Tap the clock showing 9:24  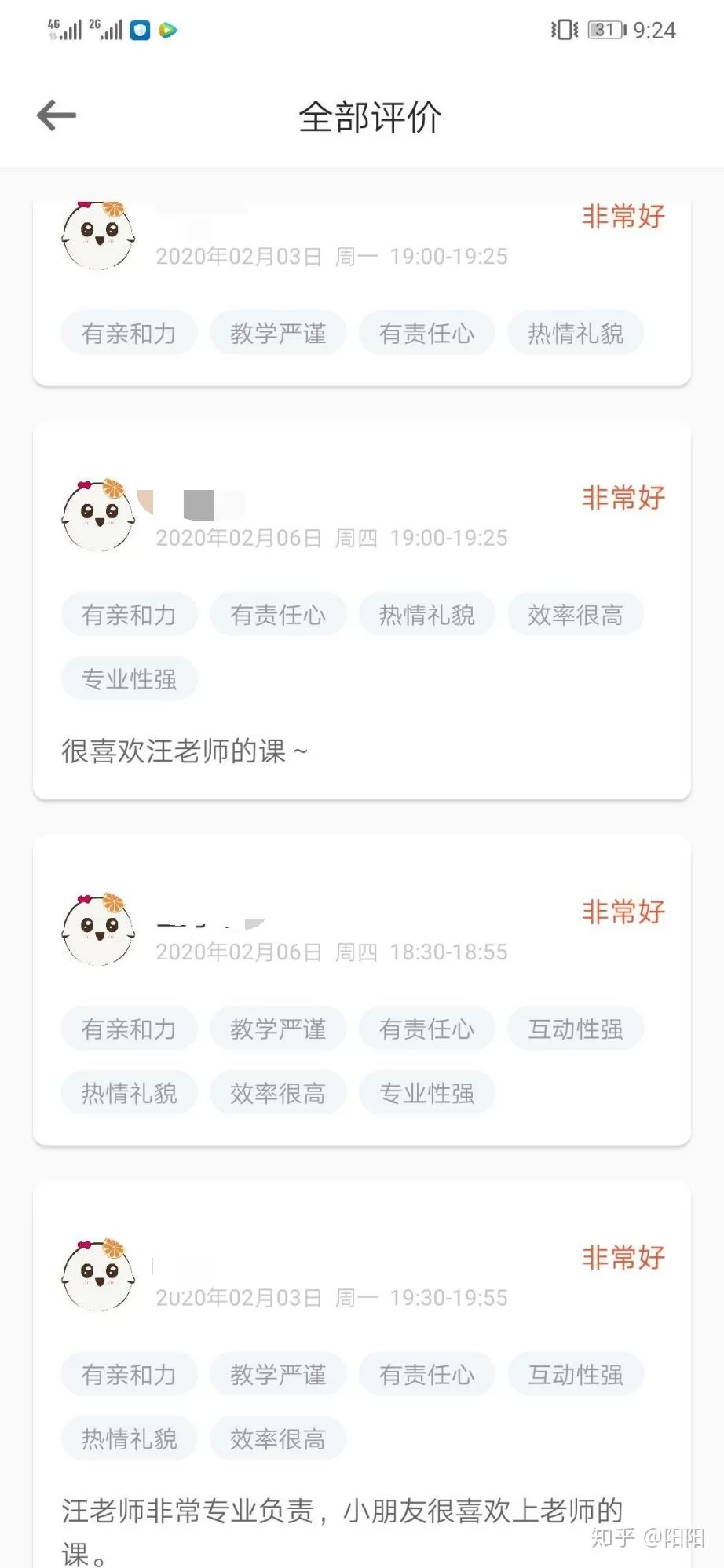658,29
